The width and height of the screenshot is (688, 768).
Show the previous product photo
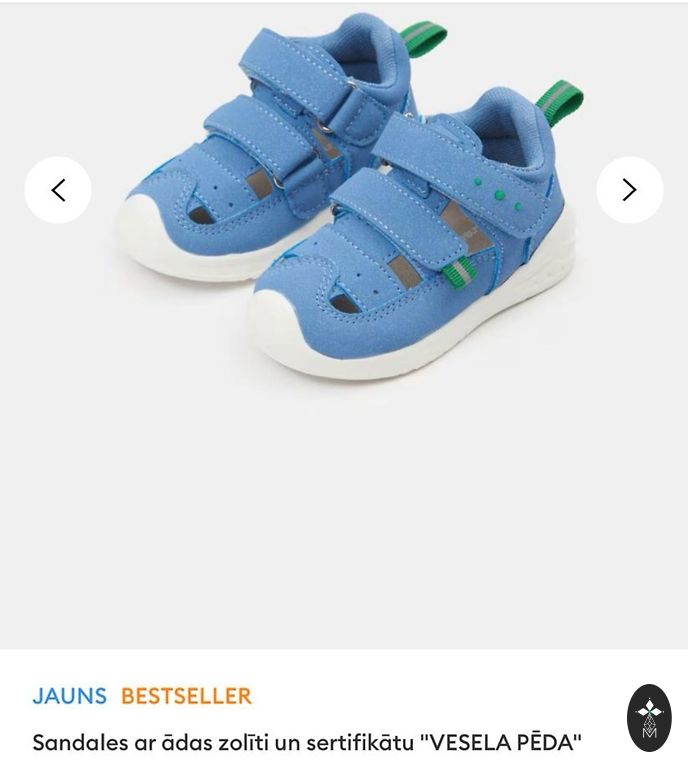tap(58, 190)
